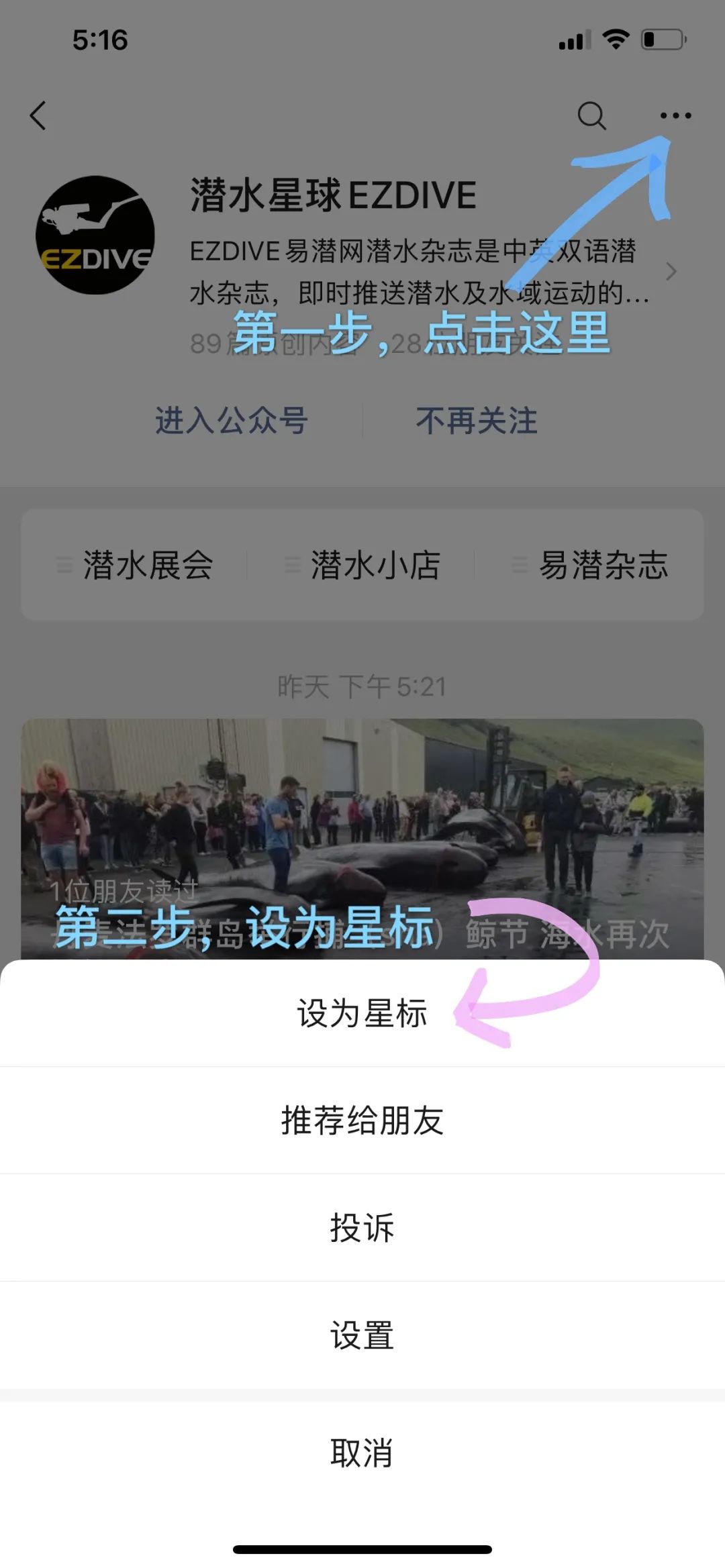This screenshot has width=725, height=1568.
Task: Tap 进入公众号 to enter the account
Action: pyautogui.click(x=232, y=421)
